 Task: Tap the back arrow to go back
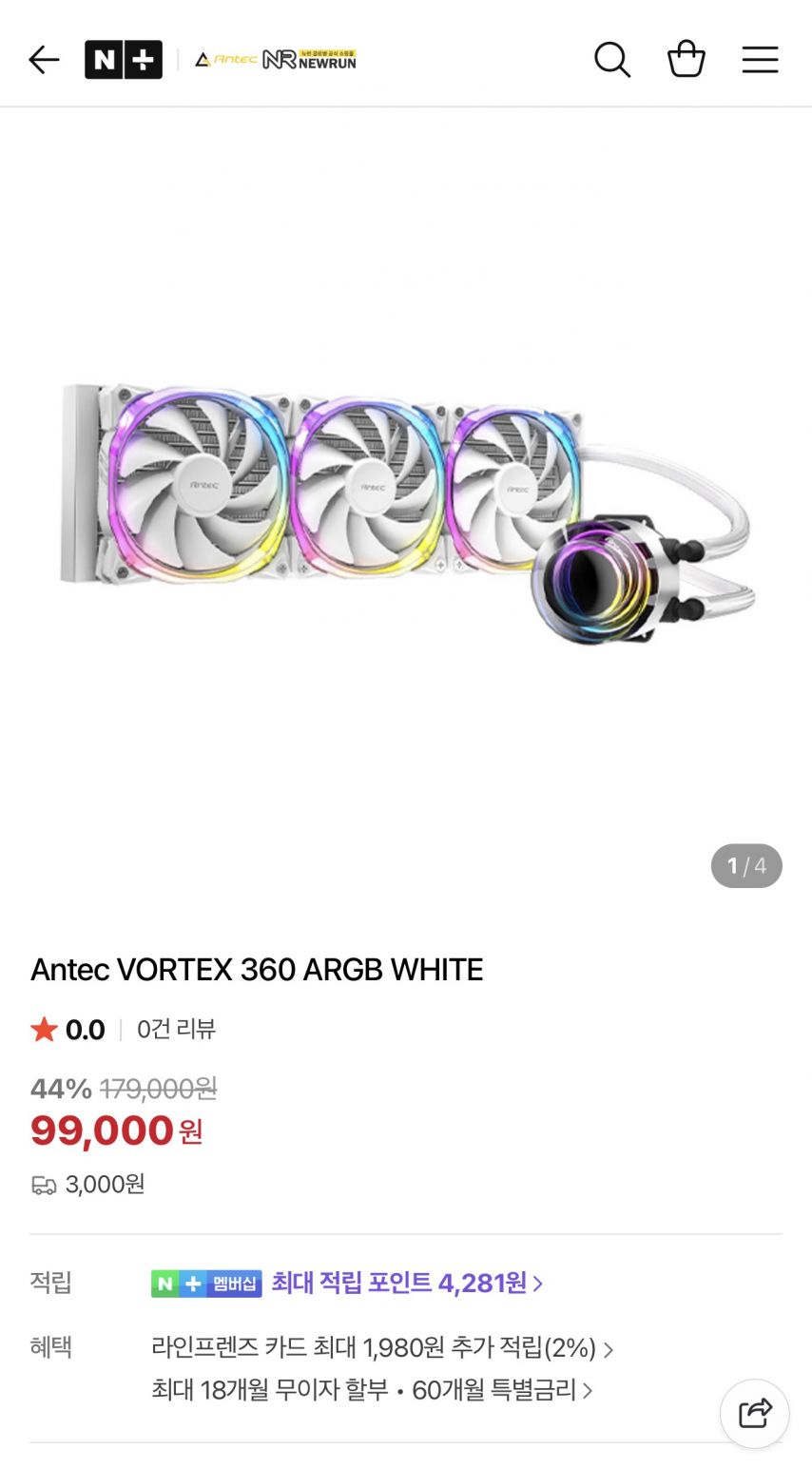[x=43, y=59]
